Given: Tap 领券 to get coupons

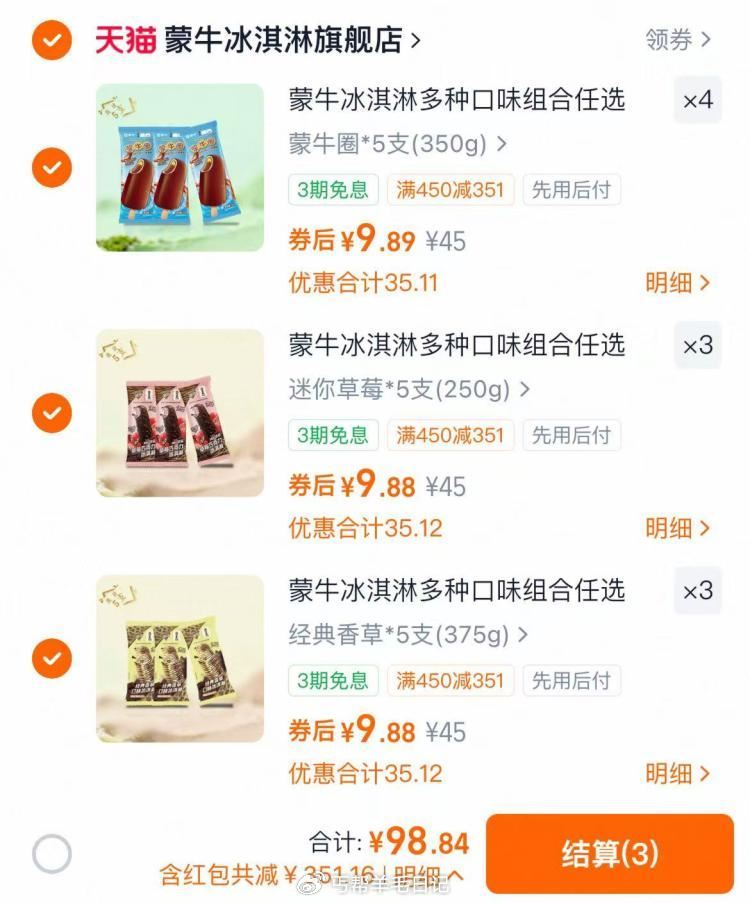Looking at the screenshot, I should point(677,40).
